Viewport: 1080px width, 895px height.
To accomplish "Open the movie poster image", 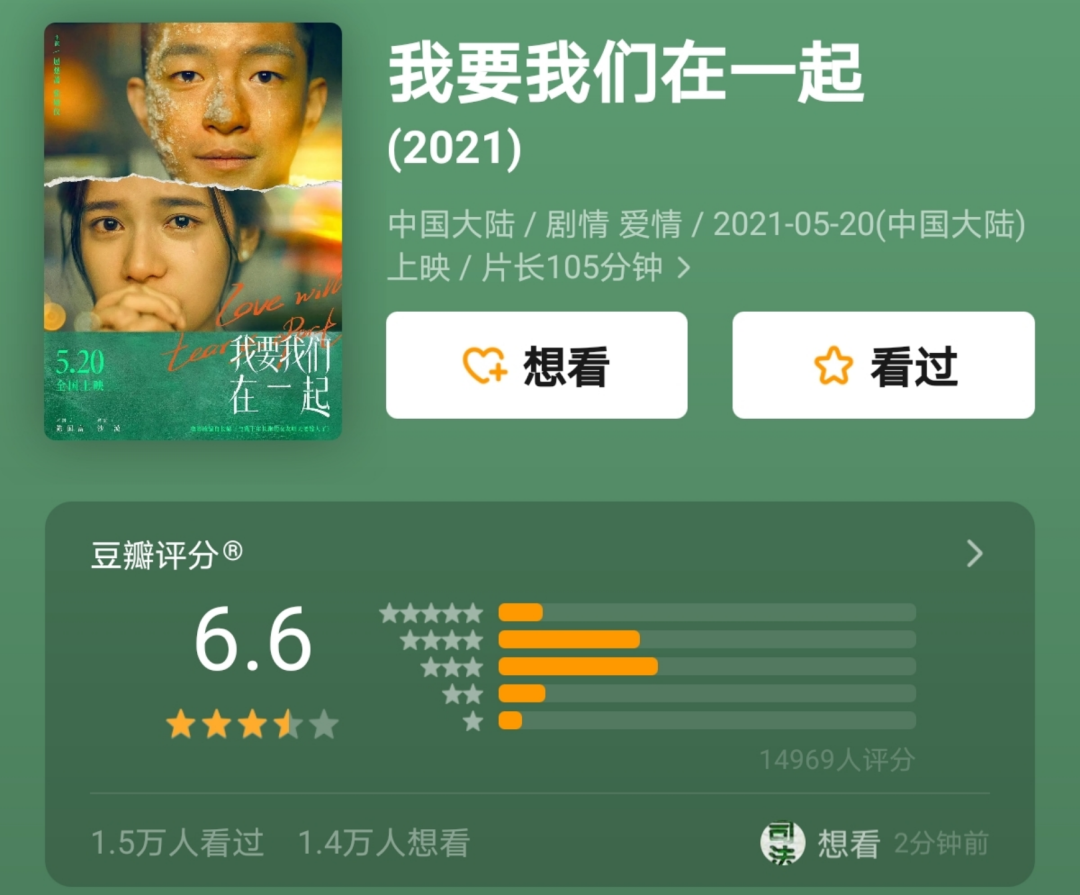I will (x=193, y=231).
